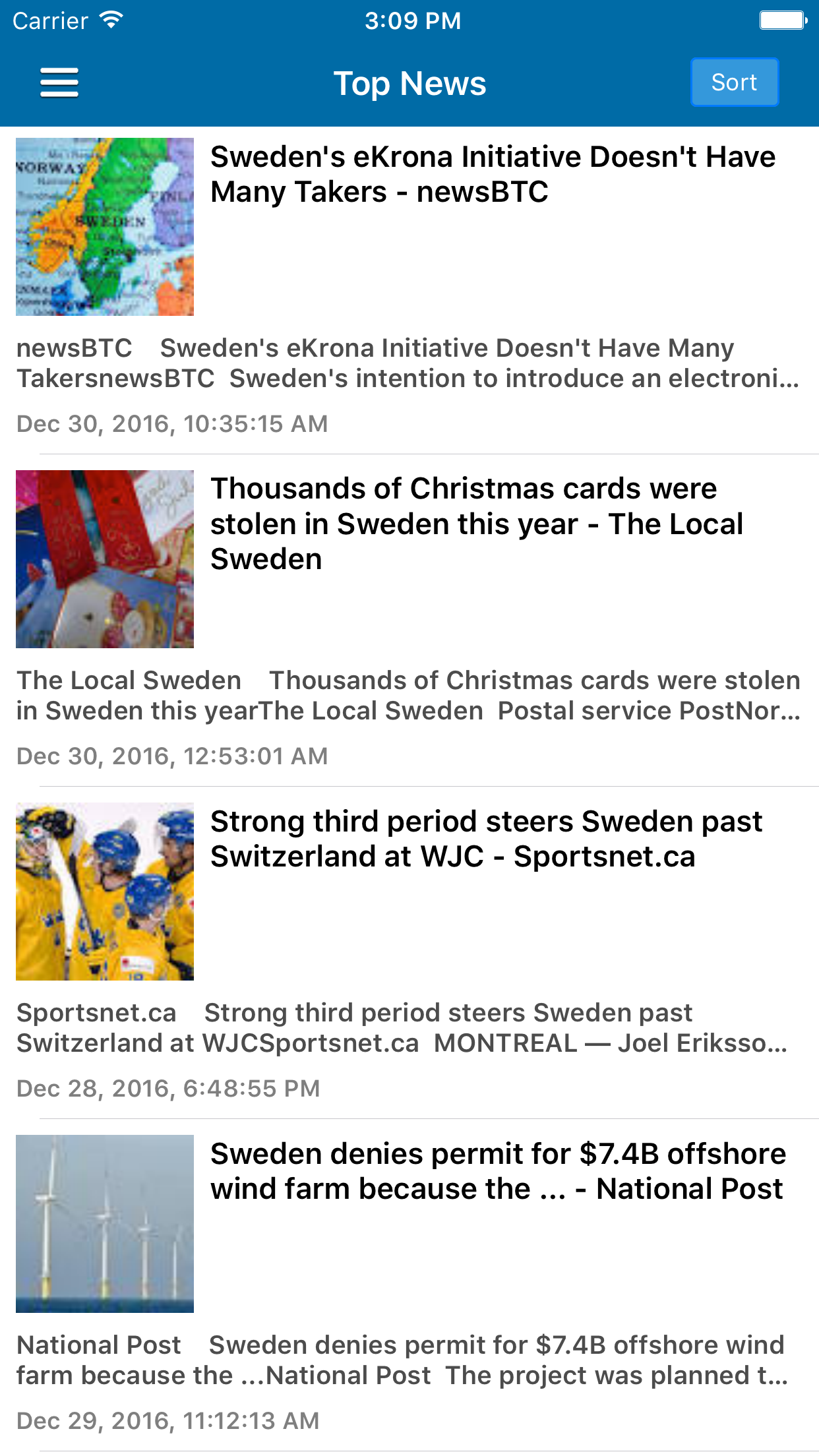The height and width of the screenshot is (1456, 819).
Task: Open the Sweden past Switzerland WJC headline
Action: (487, 839)
